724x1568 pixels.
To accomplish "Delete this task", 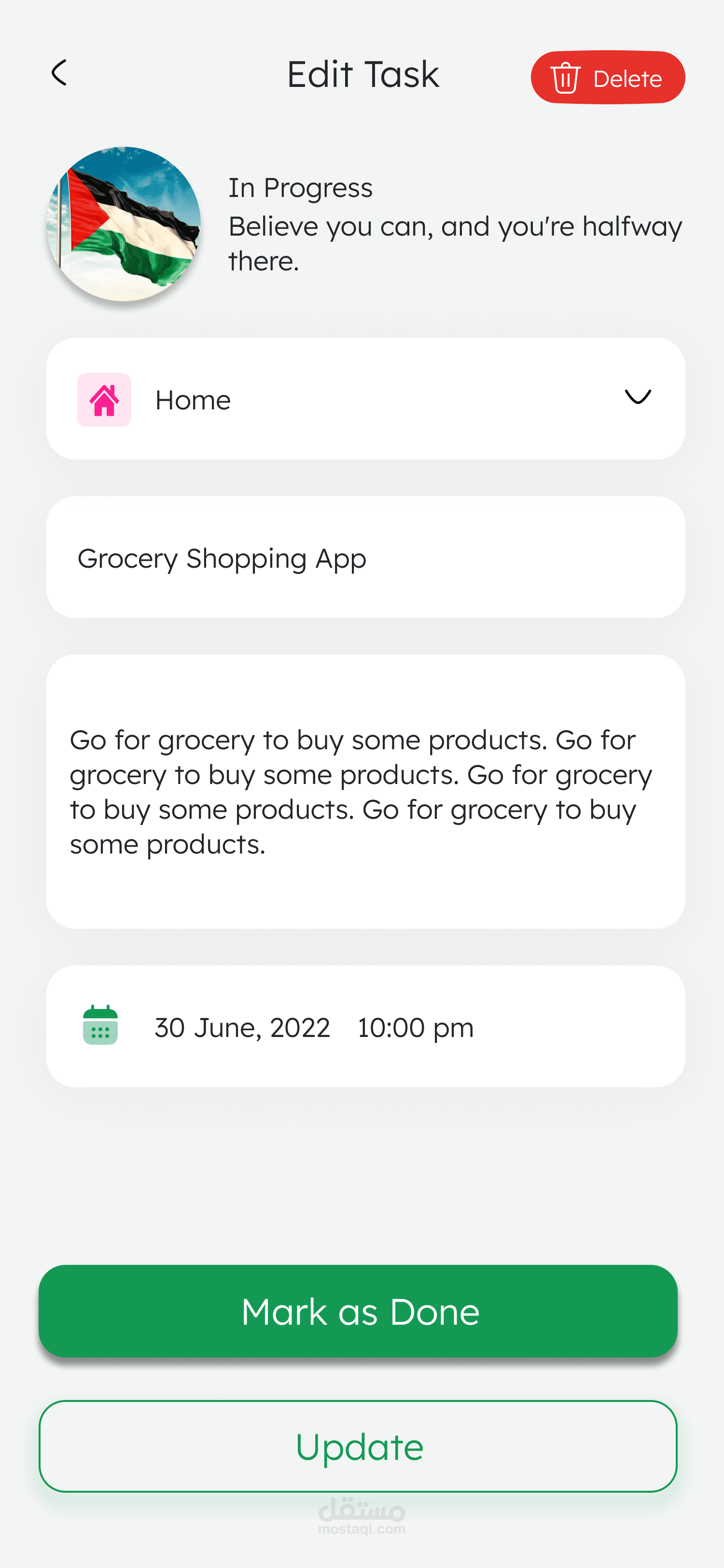I will point(607,78).
